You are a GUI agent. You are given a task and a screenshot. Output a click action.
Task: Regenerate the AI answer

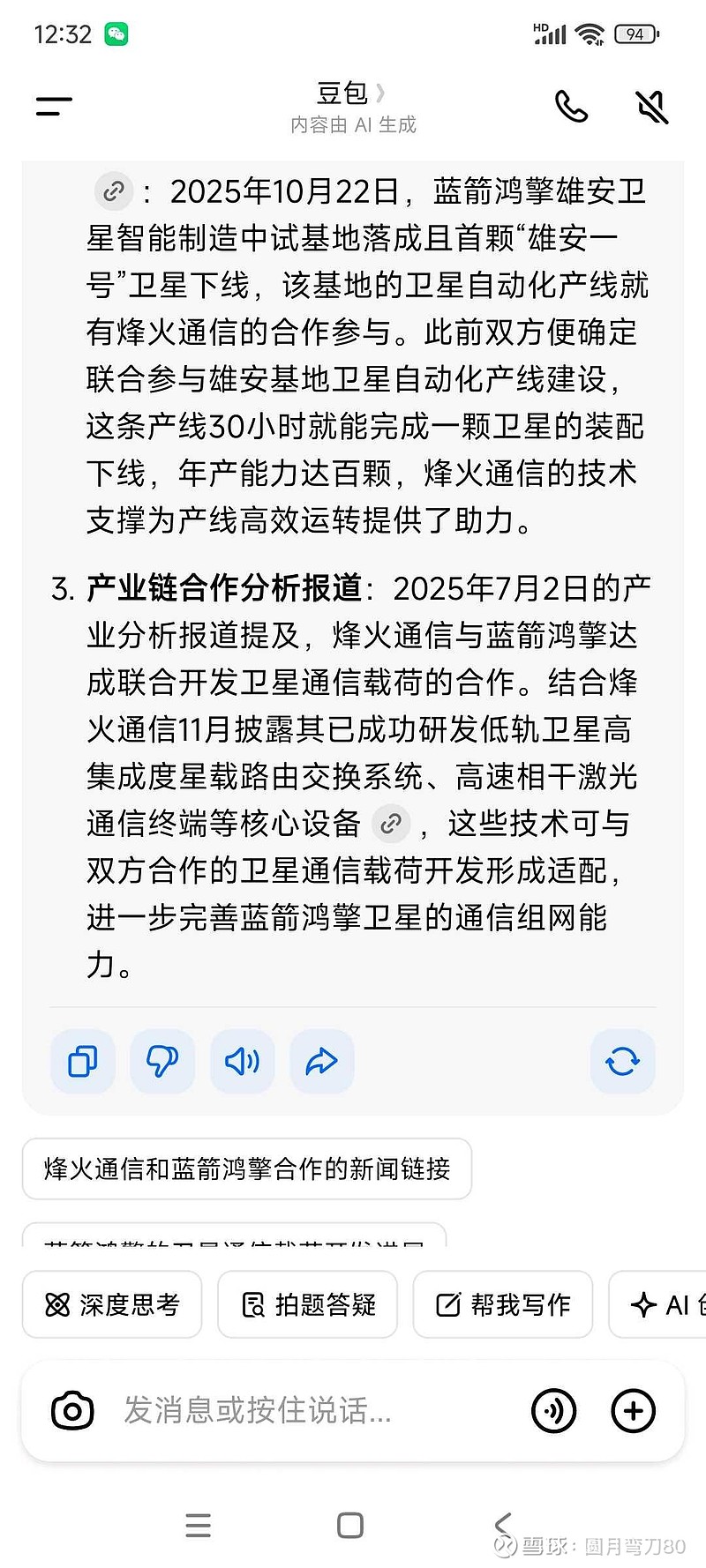coord(623,1062)
